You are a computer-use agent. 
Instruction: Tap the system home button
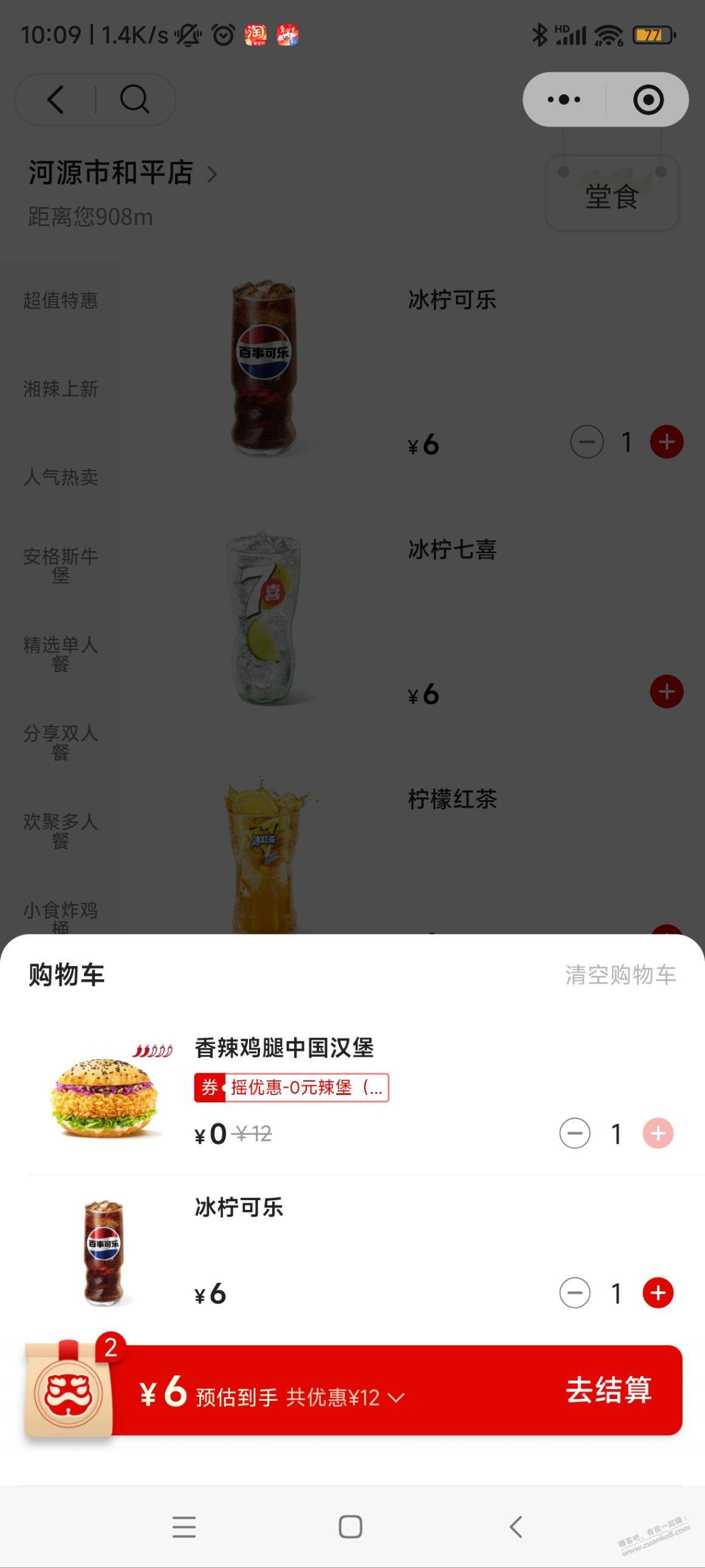tap(350, 1527)
